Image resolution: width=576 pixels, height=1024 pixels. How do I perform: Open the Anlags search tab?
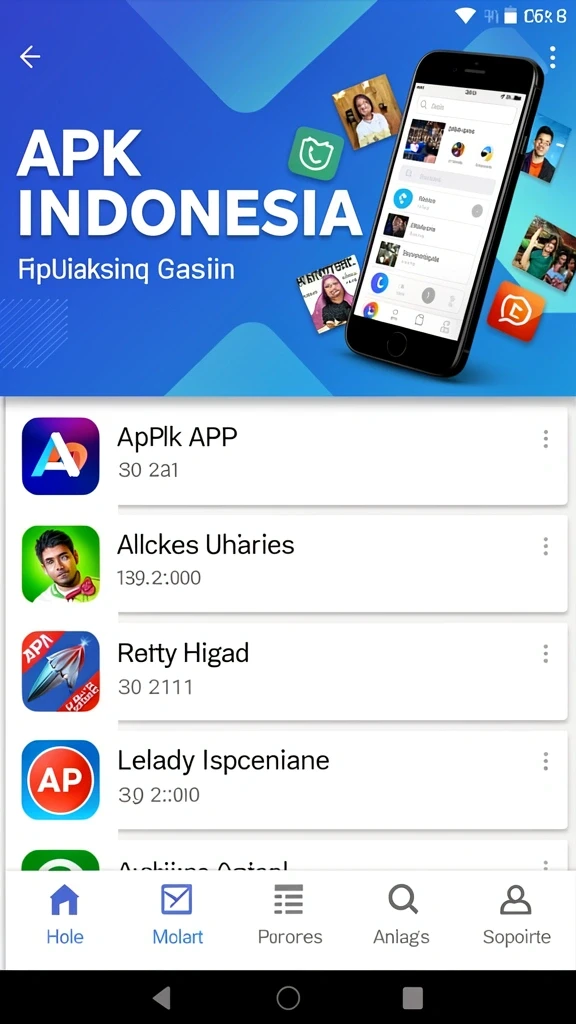[402, 914]
